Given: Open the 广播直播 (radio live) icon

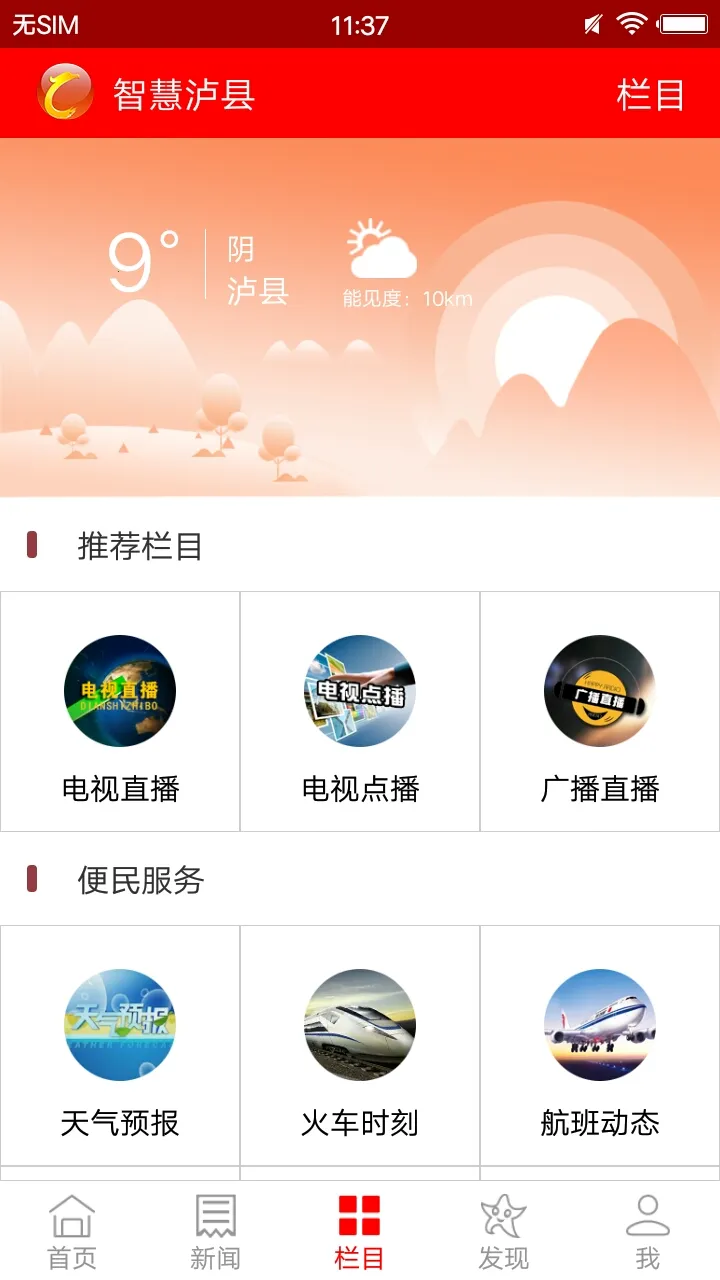Looking at the screenshot, I should 599,691.
